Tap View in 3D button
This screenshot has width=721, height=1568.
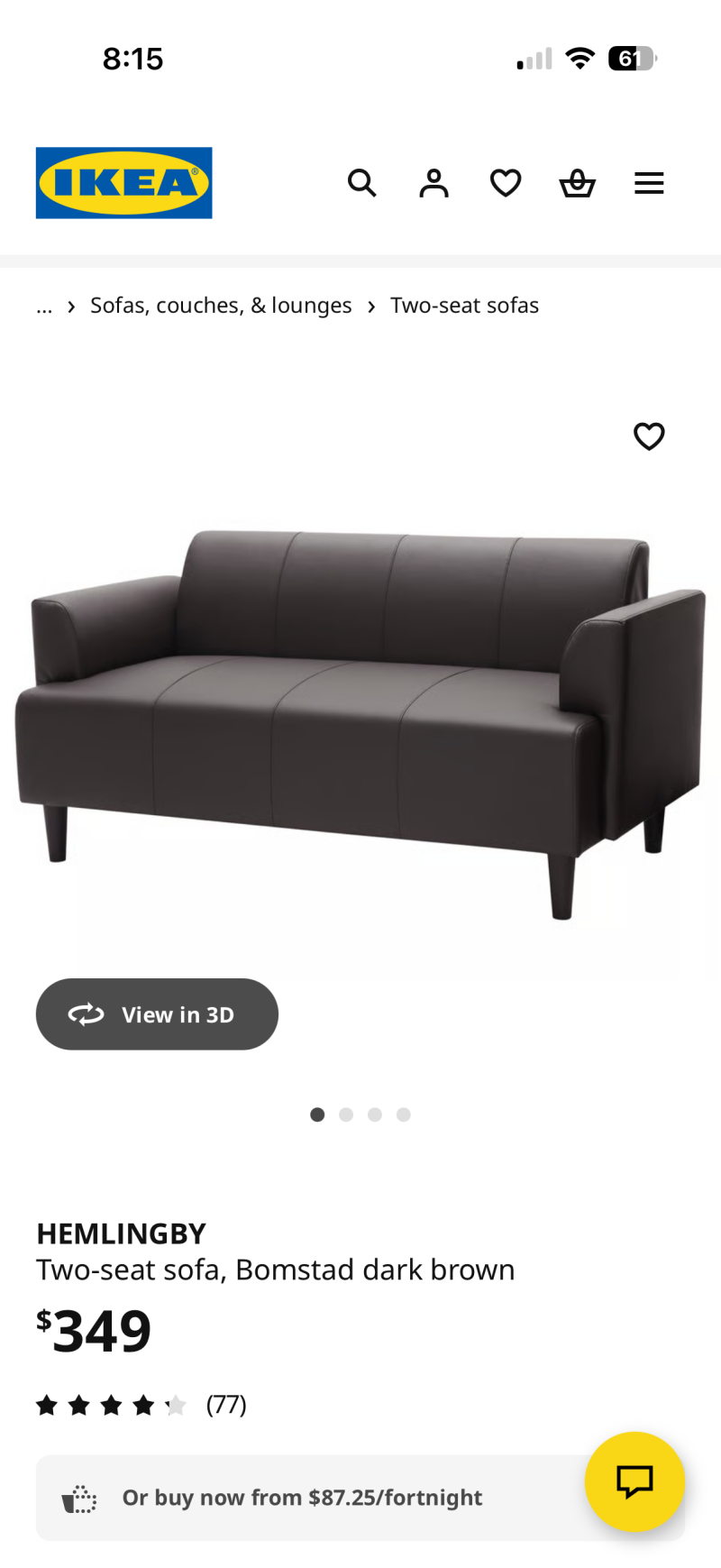pos(157,1014)
